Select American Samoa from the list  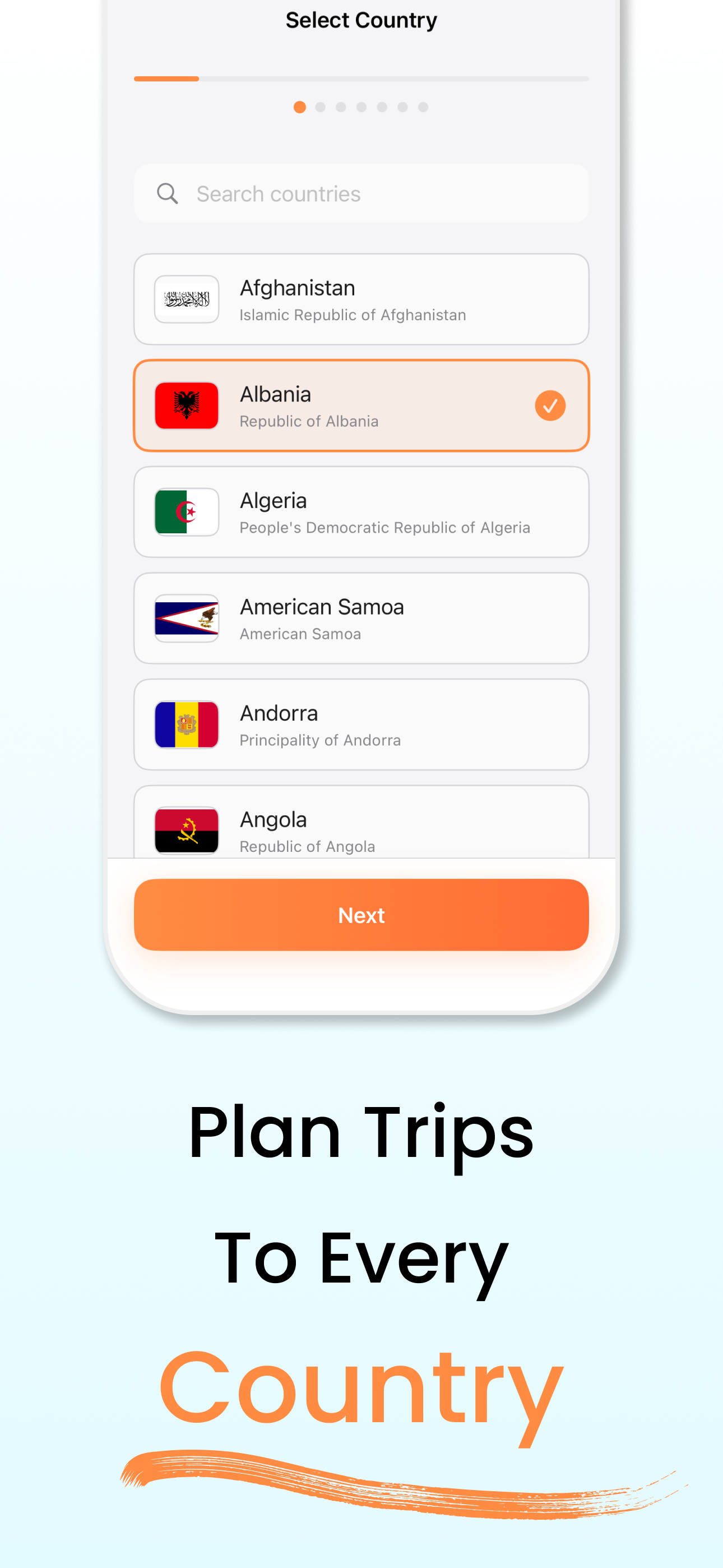click(x=361, y=618)
